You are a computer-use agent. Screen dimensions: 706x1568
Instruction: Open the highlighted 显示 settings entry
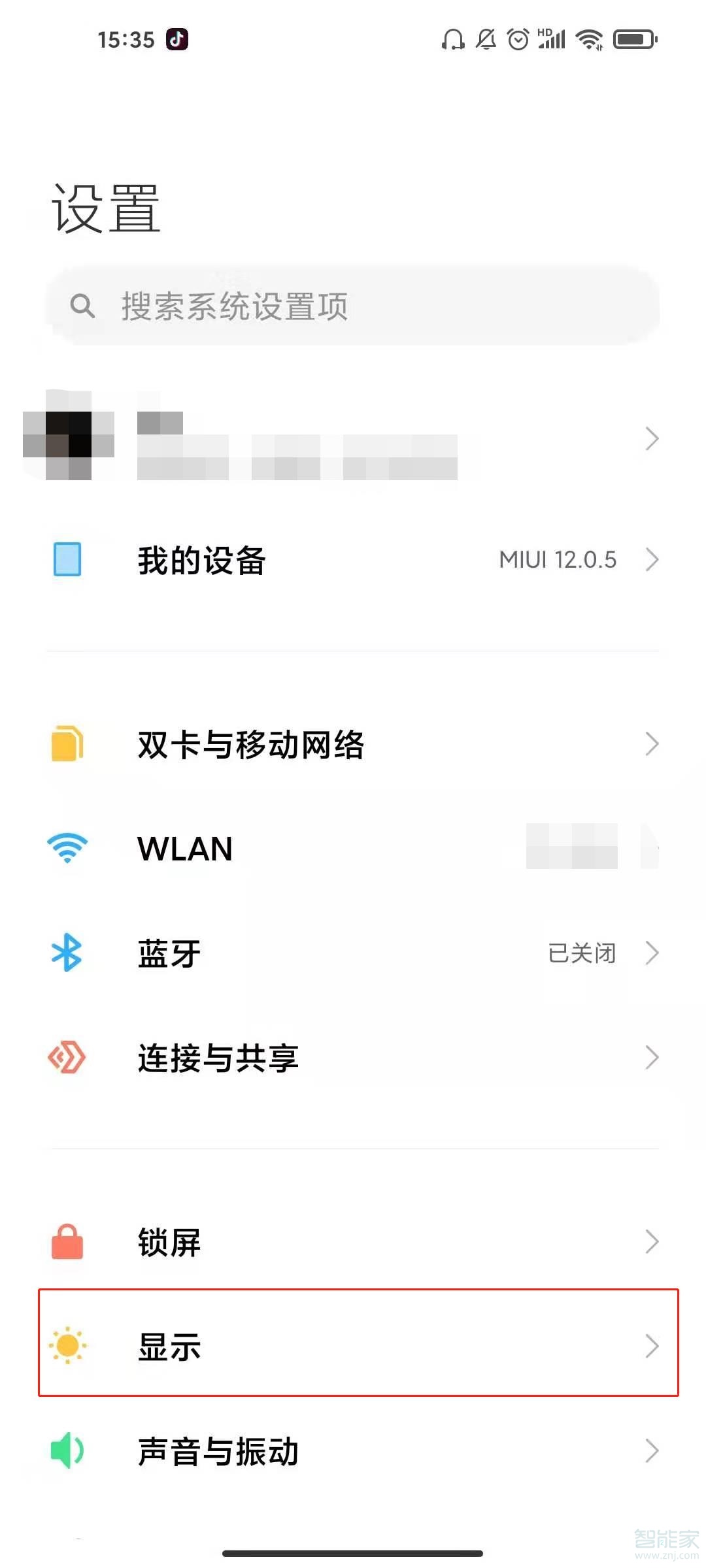(353, 1346)
